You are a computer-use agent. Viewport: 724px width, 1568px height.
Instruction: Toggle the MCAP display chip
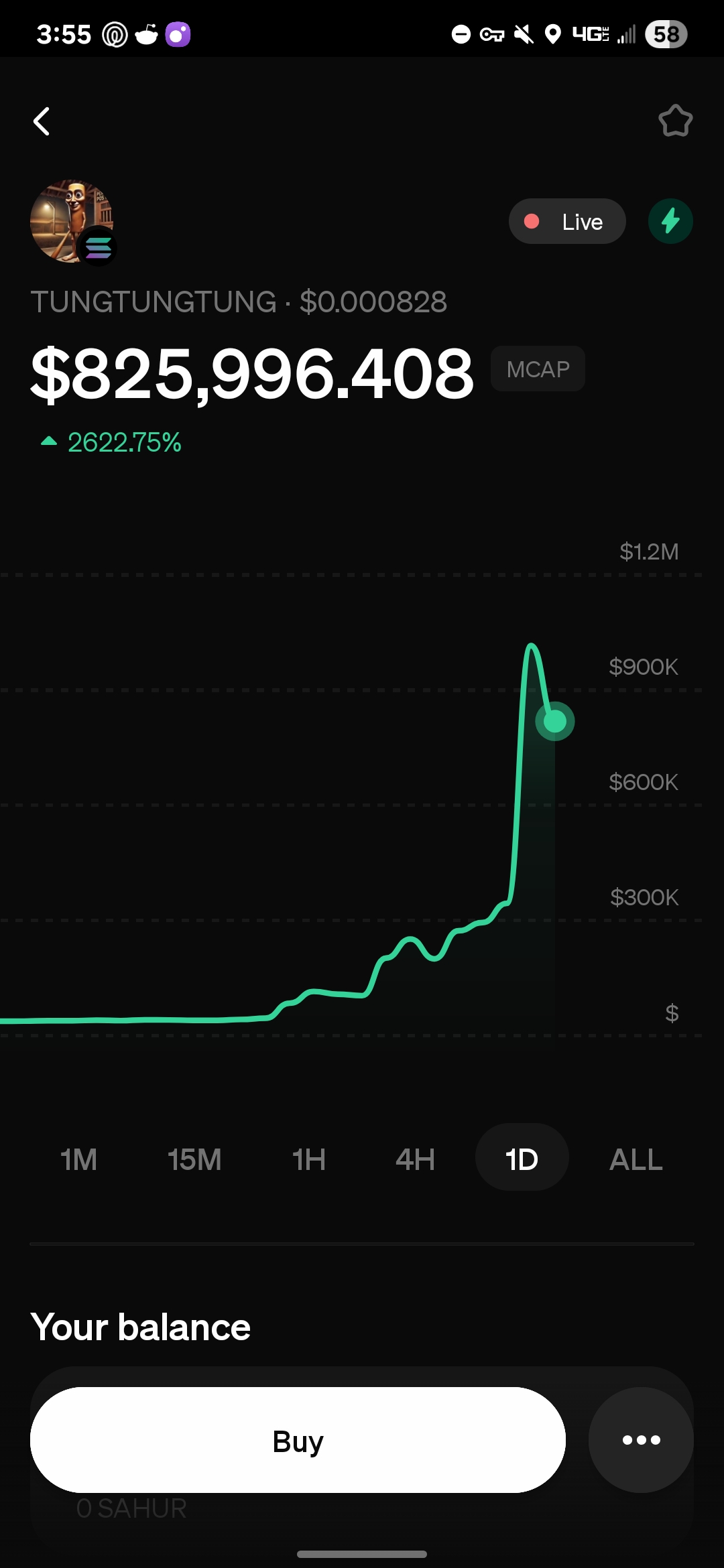(x=538, y=369)
